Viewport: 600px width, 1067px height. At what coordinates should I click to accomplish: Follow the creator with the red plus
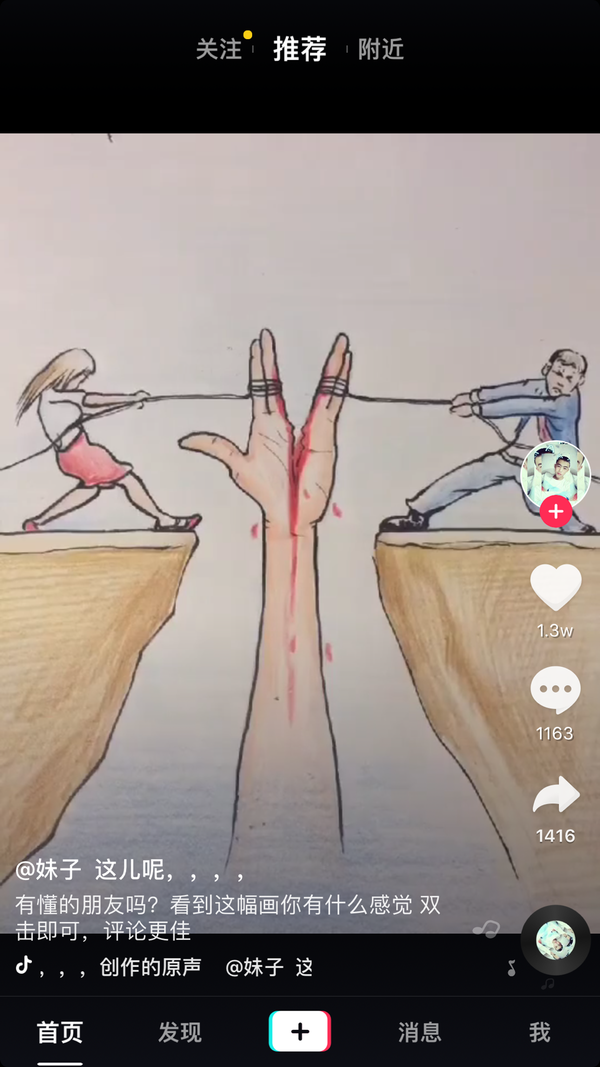pyautogui.click(x=556, y=511)
